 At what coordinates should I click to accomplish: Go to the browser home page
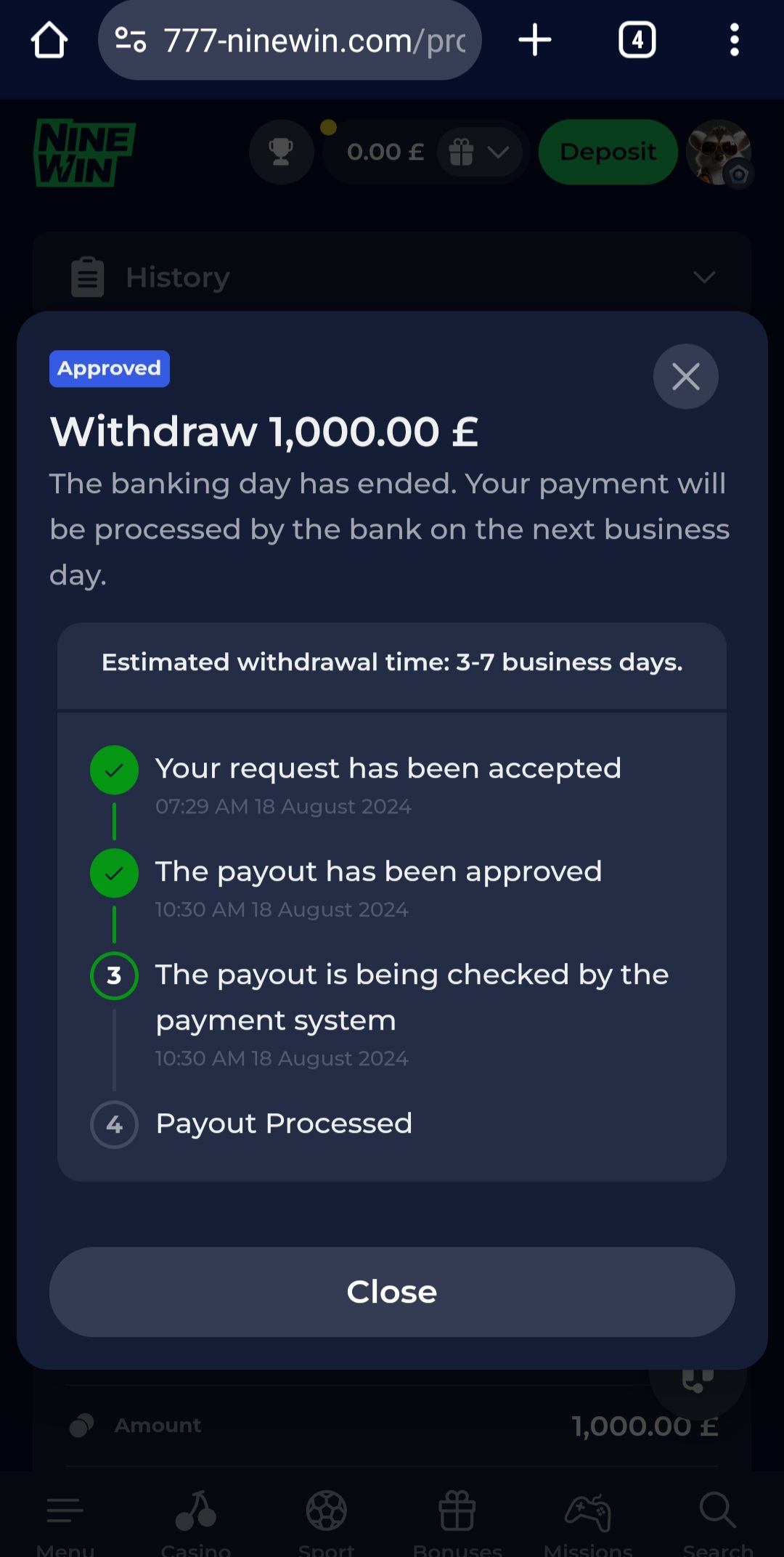coord(49,40)
